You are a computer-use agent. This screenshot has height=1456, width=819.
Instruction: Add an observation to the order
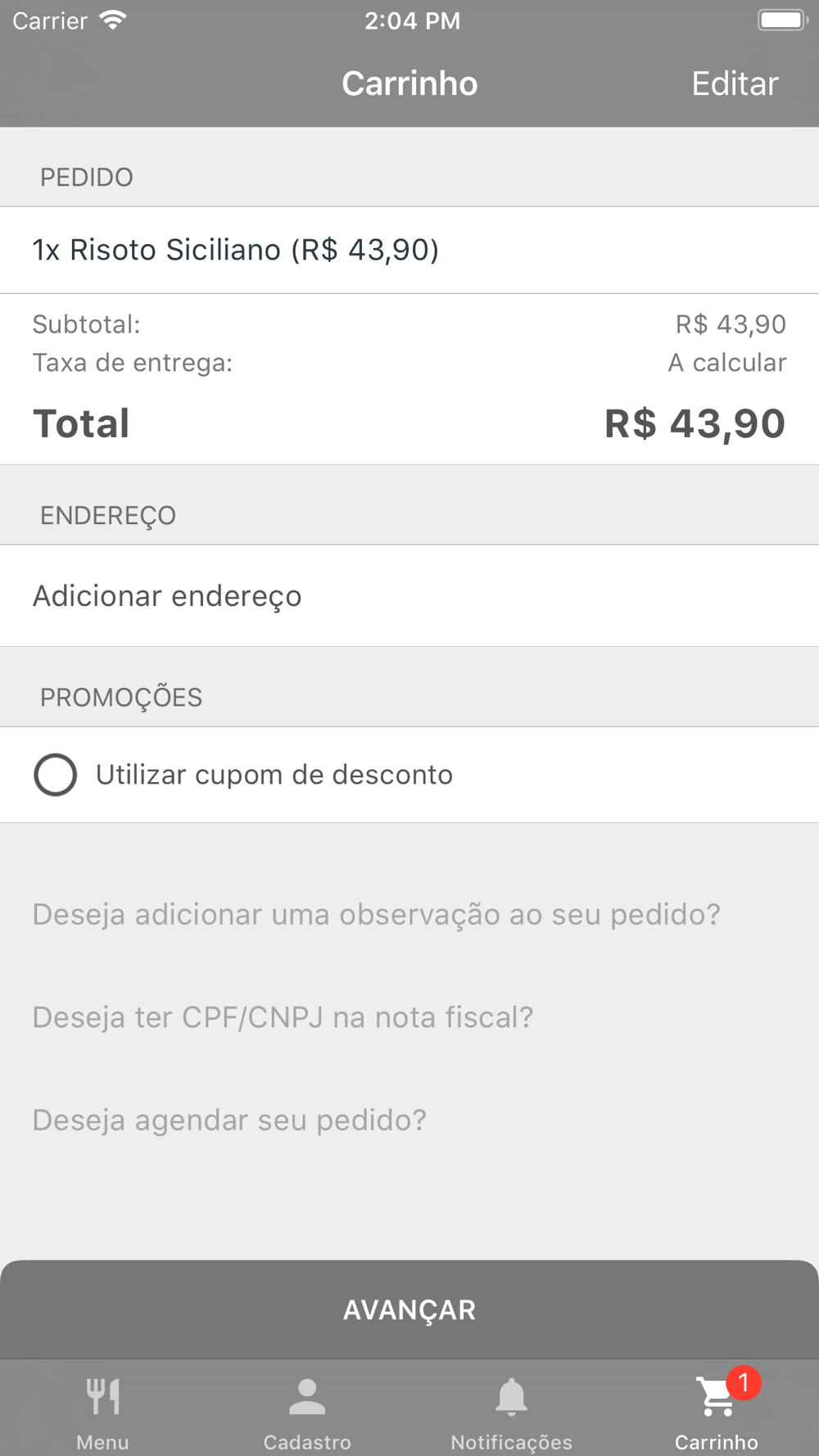[x=377, y=914]
